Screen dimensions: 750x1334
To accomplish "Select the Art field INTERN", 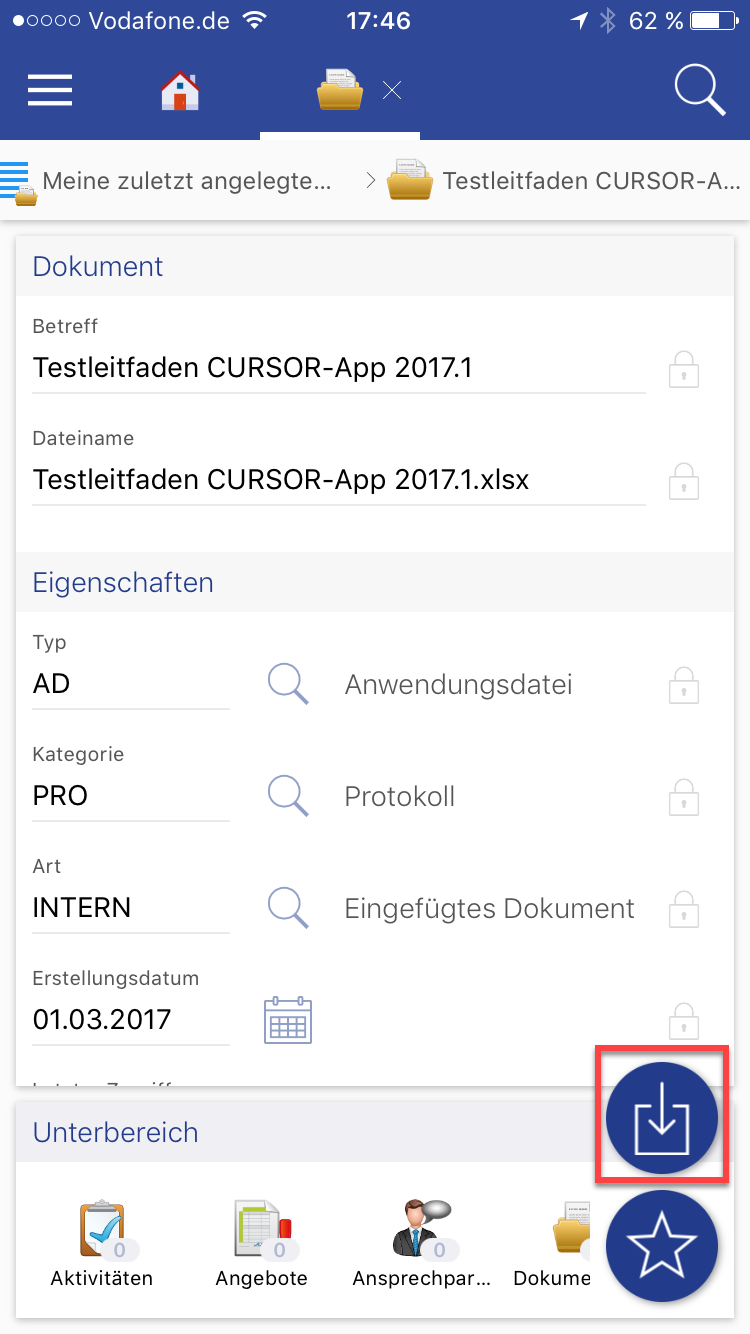I will click(x=130, y=909).
